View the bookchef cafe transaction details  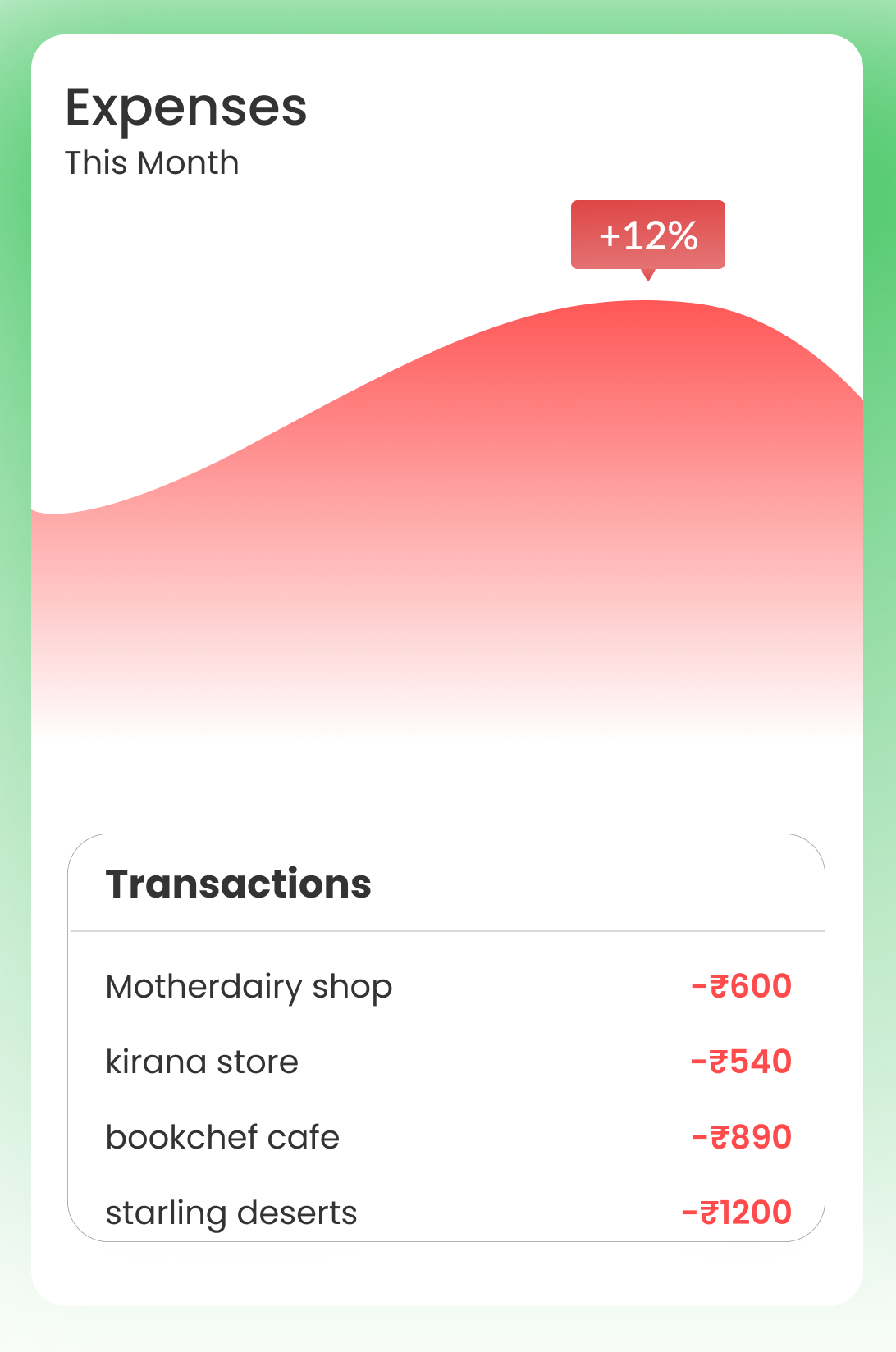(222, 1137)
